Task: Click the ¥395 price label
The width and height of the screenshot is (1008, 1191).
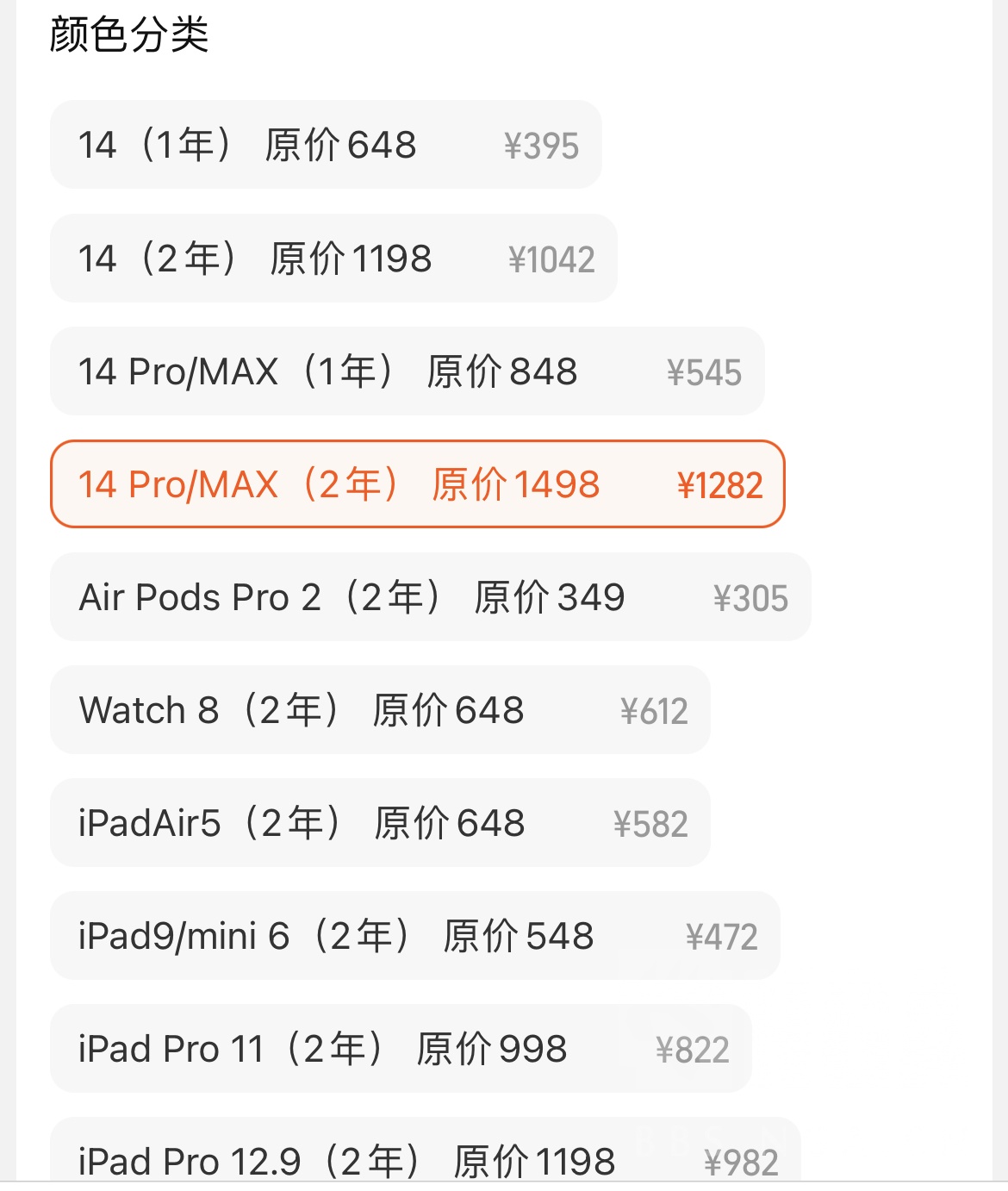Action: (542, 145)
